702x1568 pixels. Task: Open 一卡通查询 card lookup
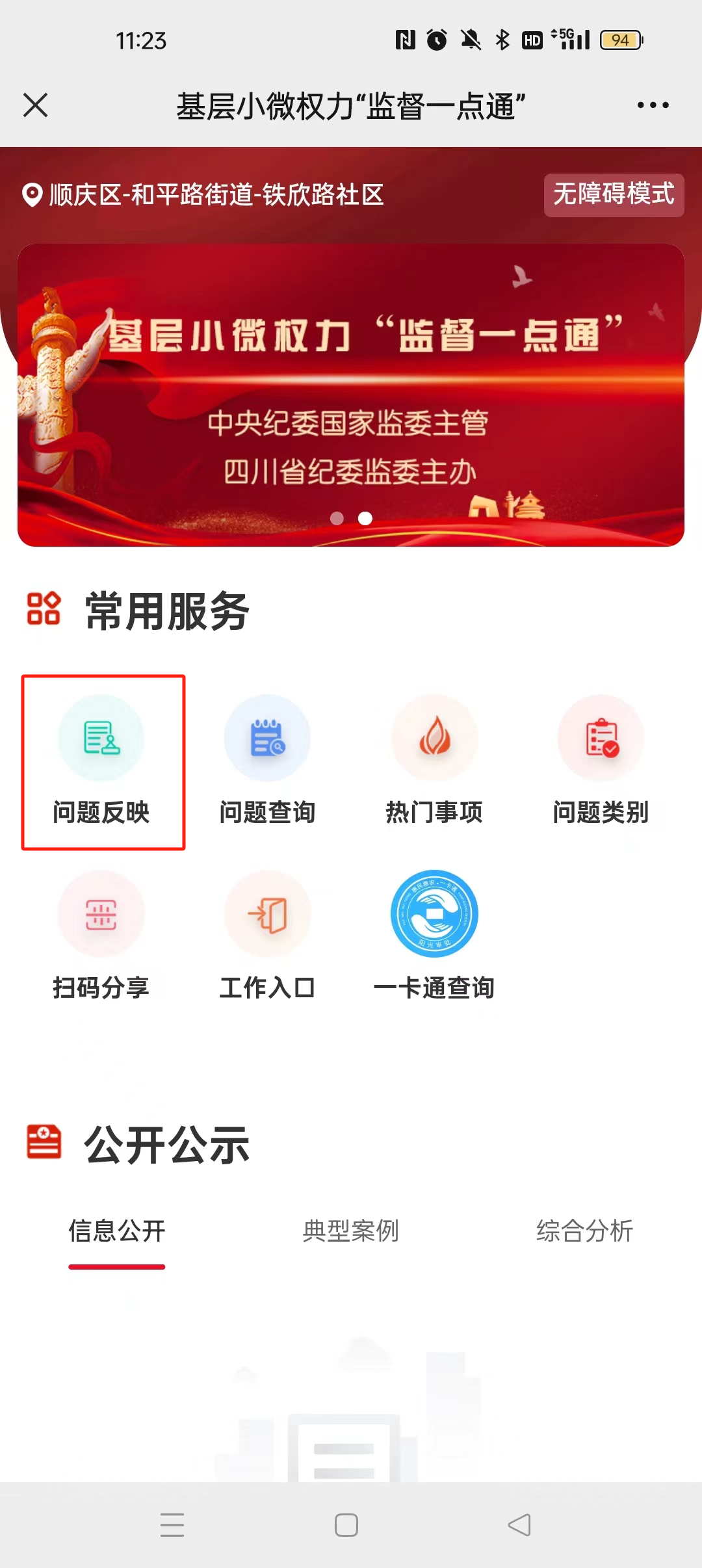434,936
